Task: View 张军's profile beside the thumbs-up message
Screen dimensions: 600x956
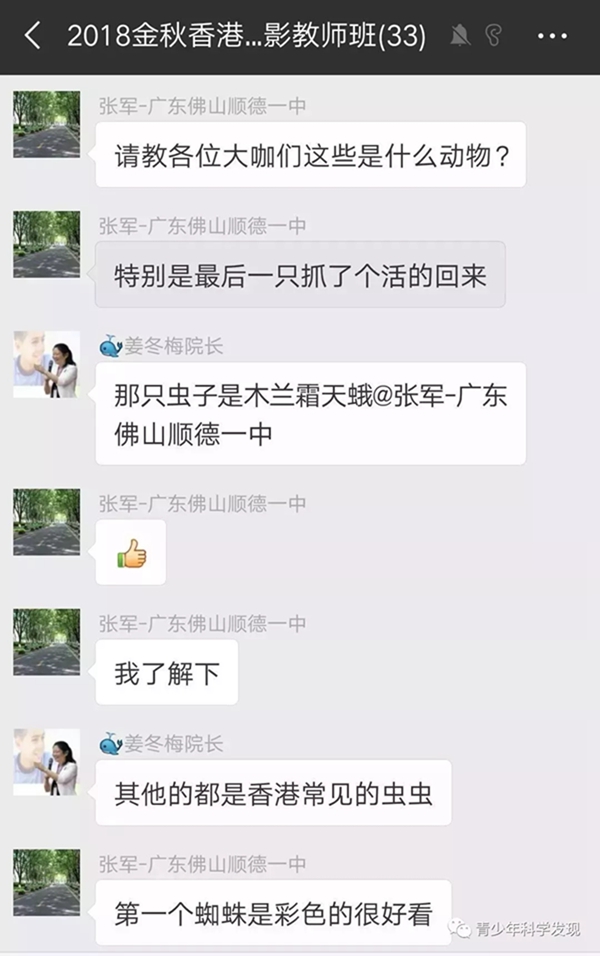Action: click(46, 522)
